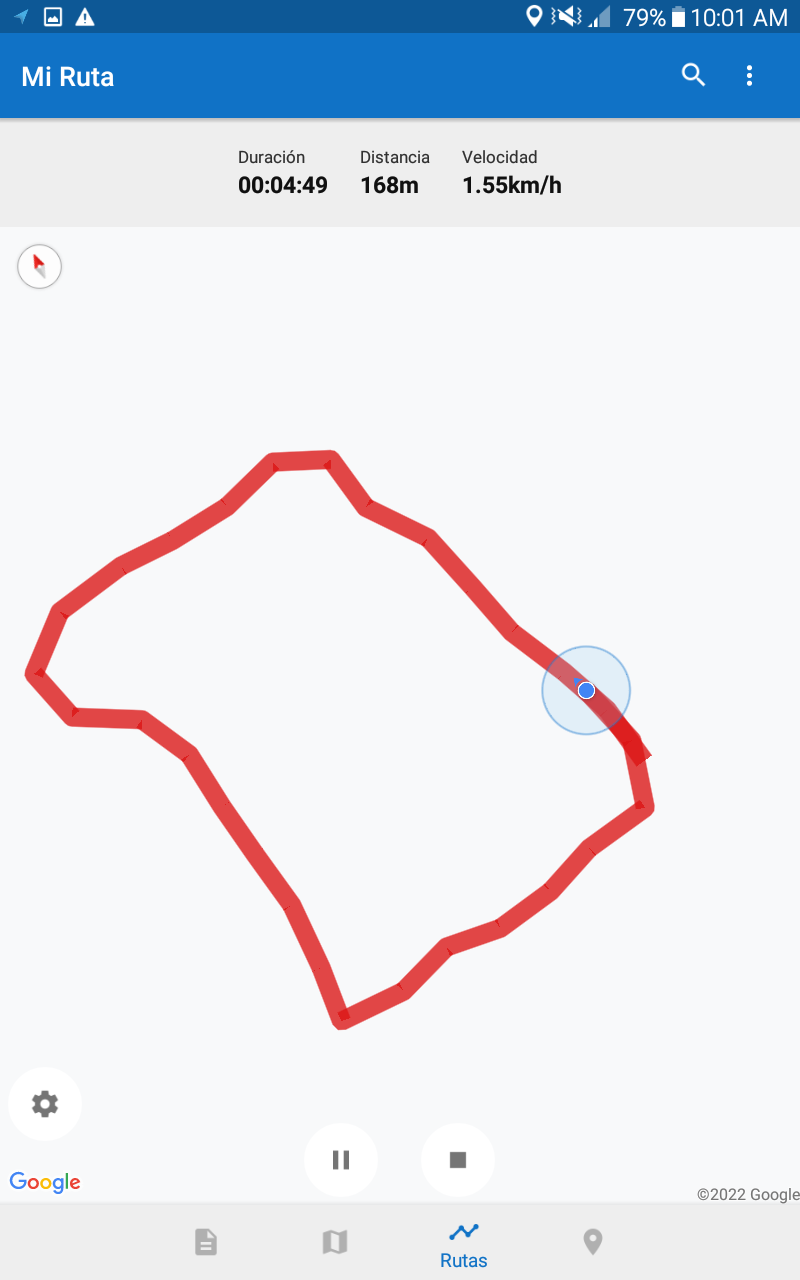Pause the route recording
This screenshot has height=1280, width=800.
341,1160
